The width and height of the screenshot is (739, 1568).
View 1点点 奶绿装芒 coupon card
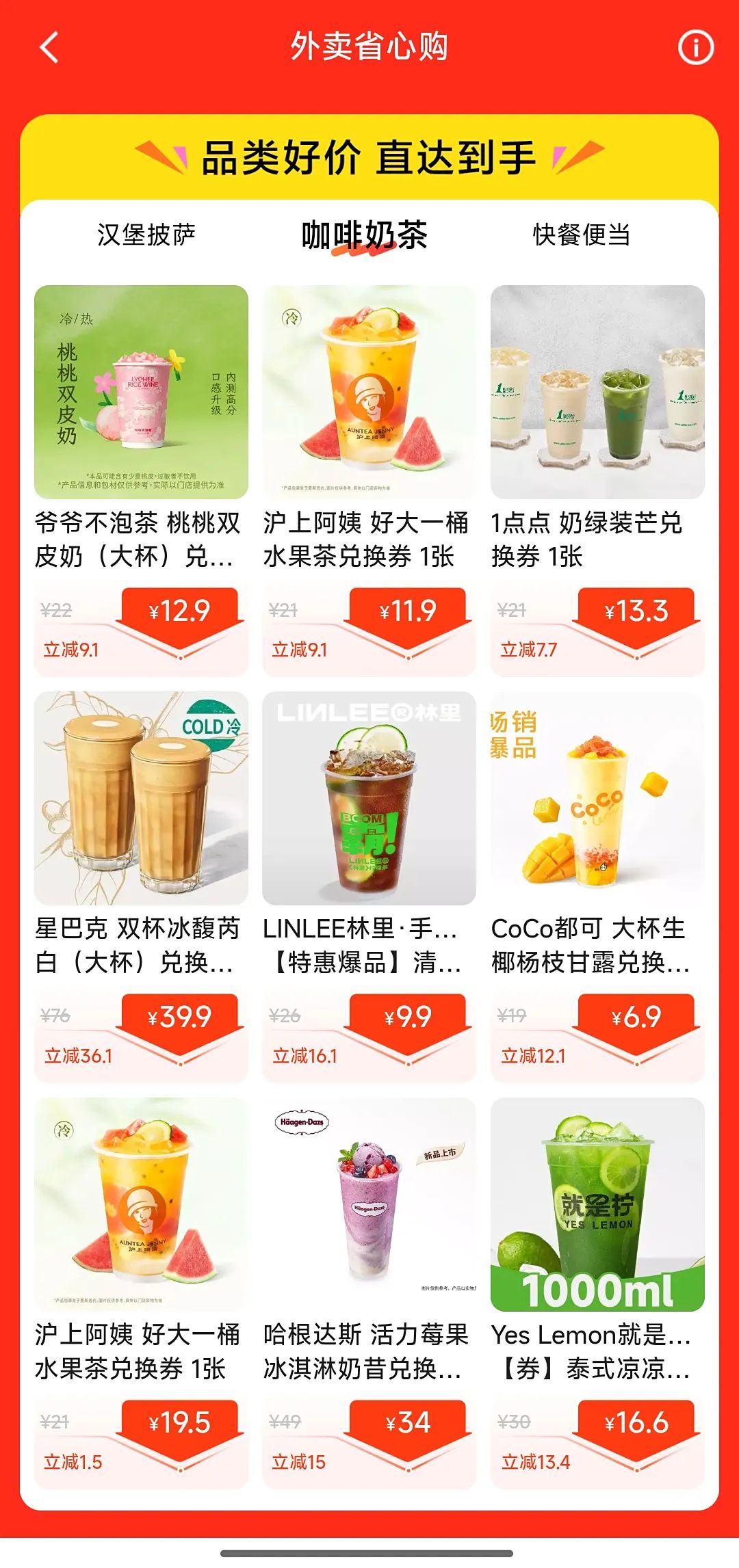597,479
